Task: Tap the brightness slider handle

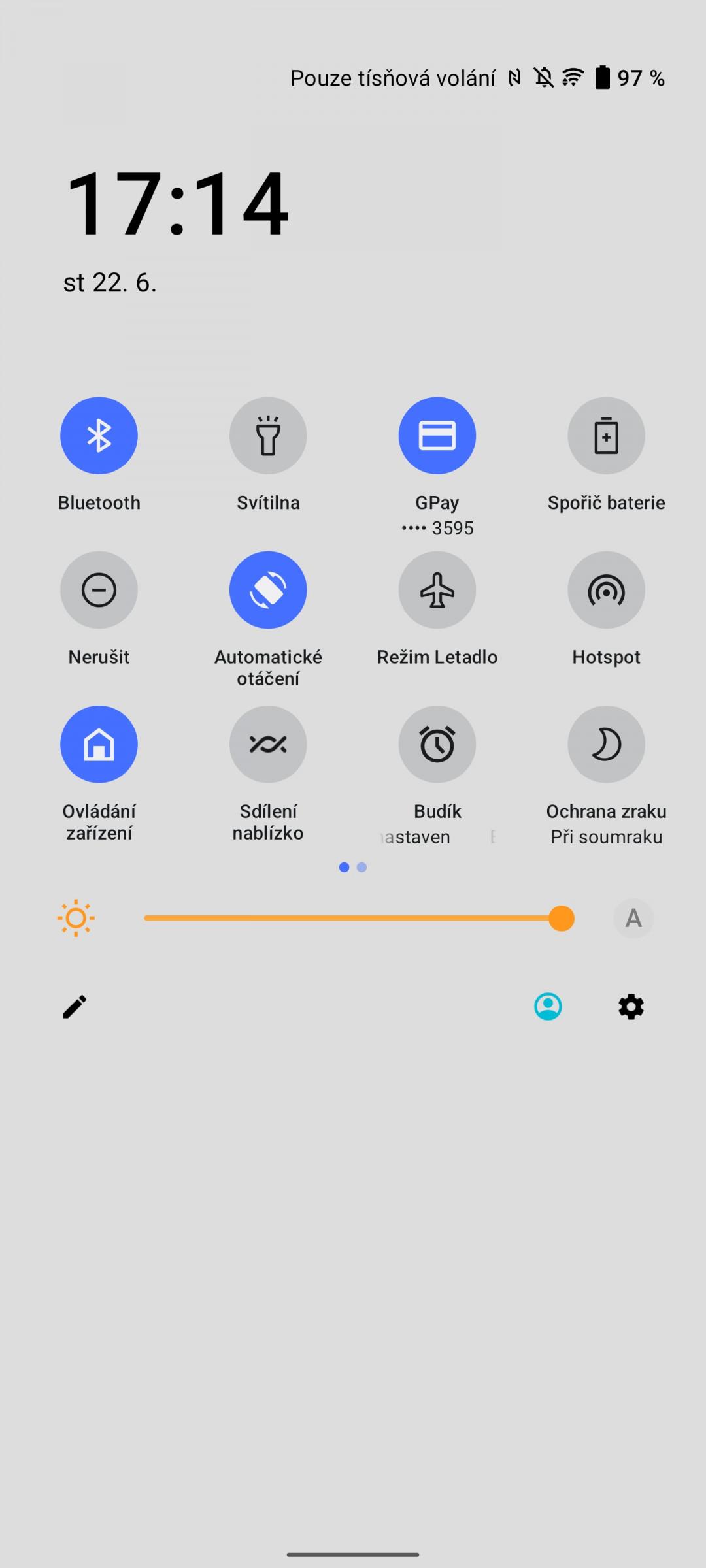Action: (x=561, y=918)
